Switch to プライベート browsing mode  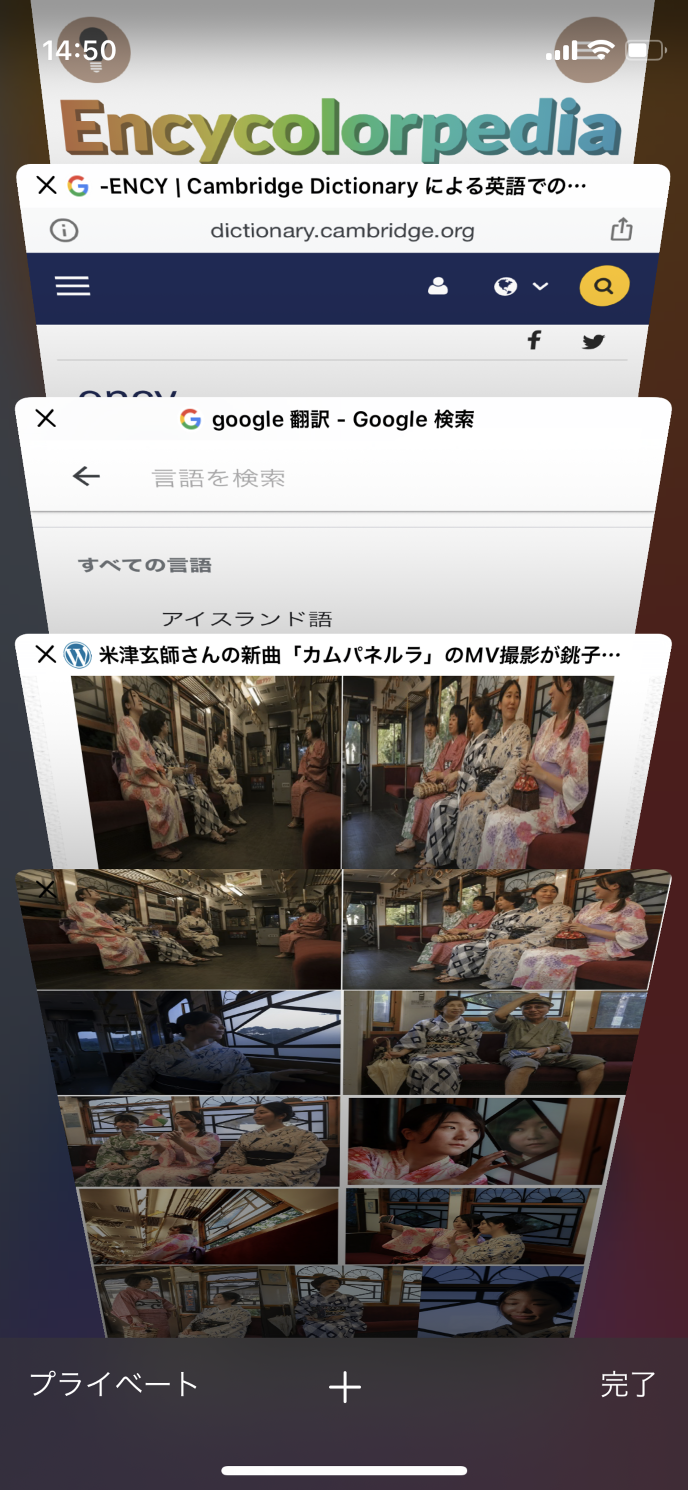pyautogui.click(x=113, y=1384)
